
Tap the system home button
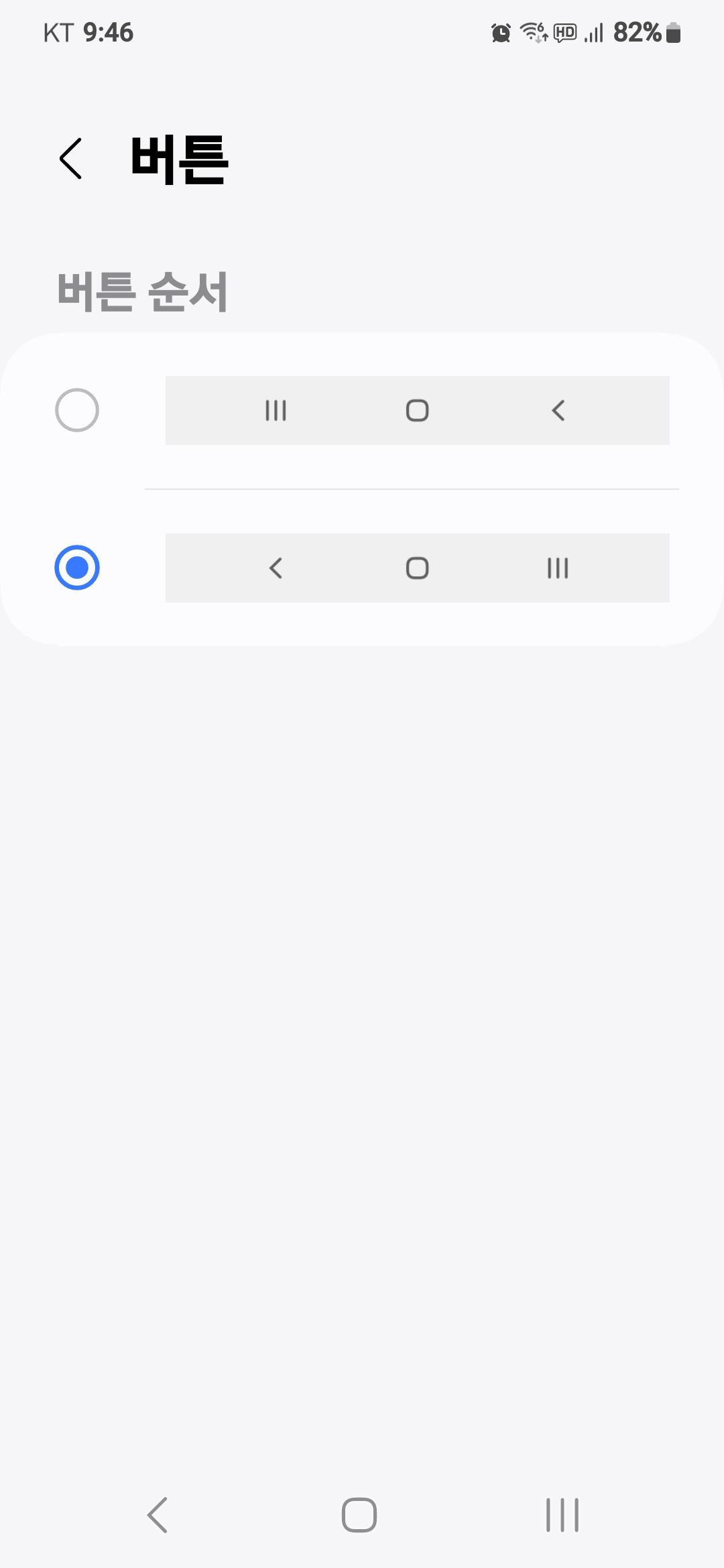[359, 1514]
